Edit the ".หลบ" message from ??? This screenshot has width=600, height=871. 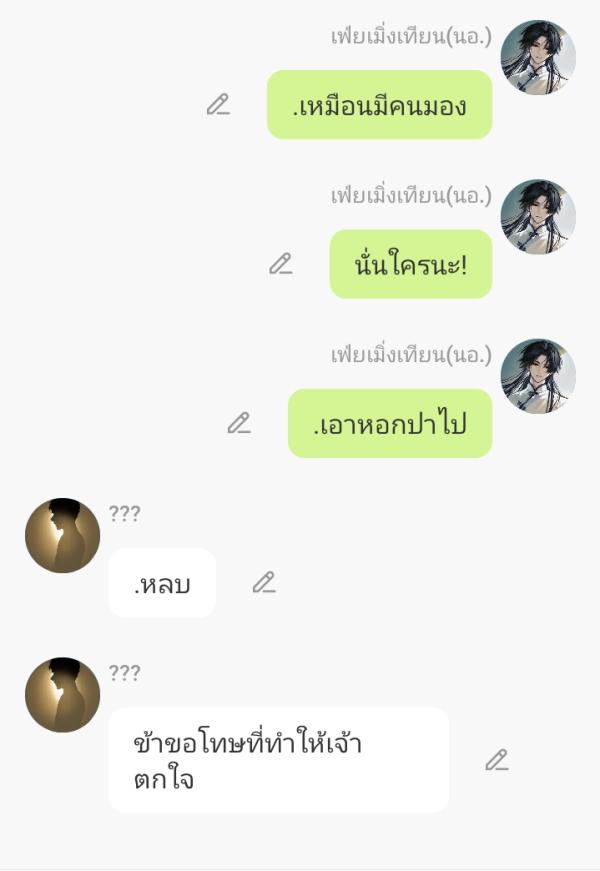pyautogui.click(x=264, y=582)
